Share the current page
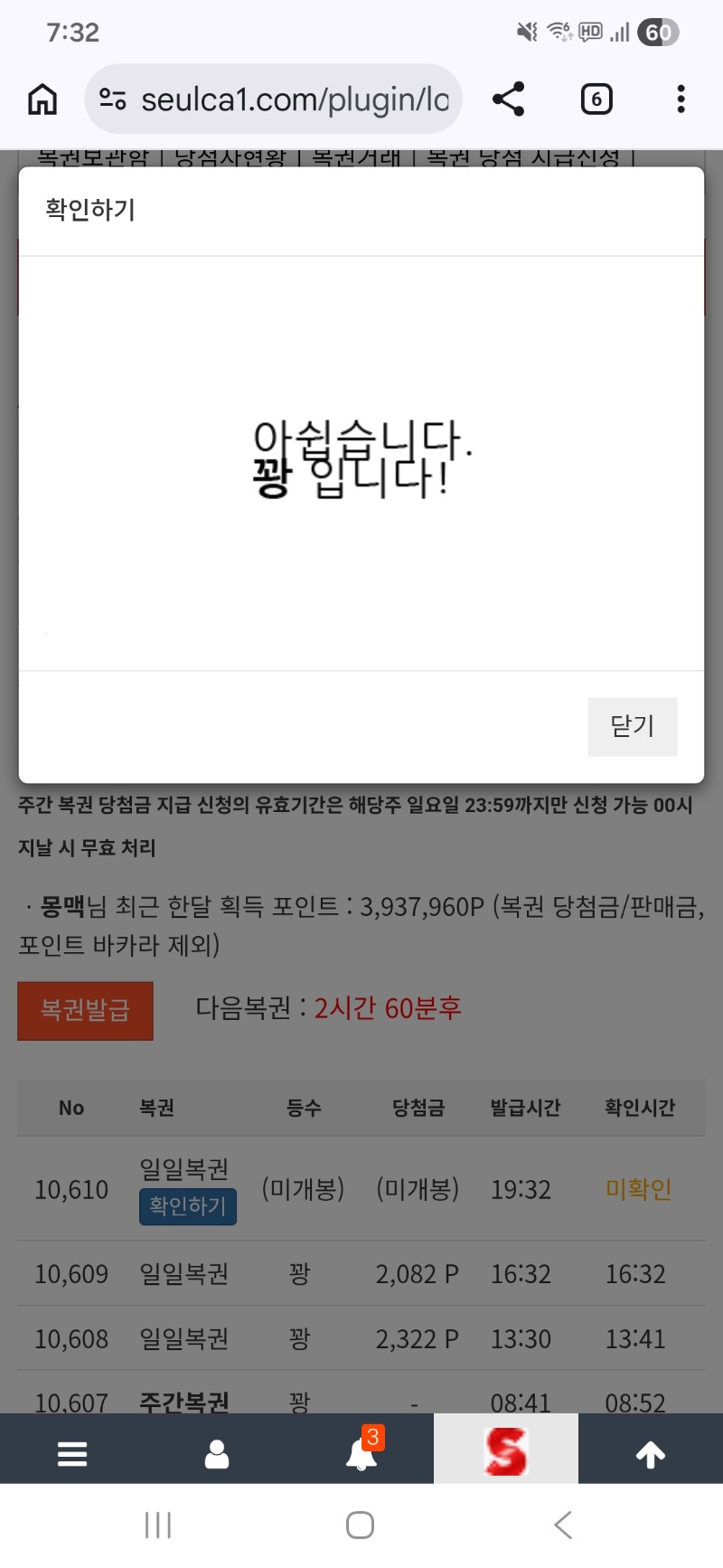723x1568 pixels. 509,99
